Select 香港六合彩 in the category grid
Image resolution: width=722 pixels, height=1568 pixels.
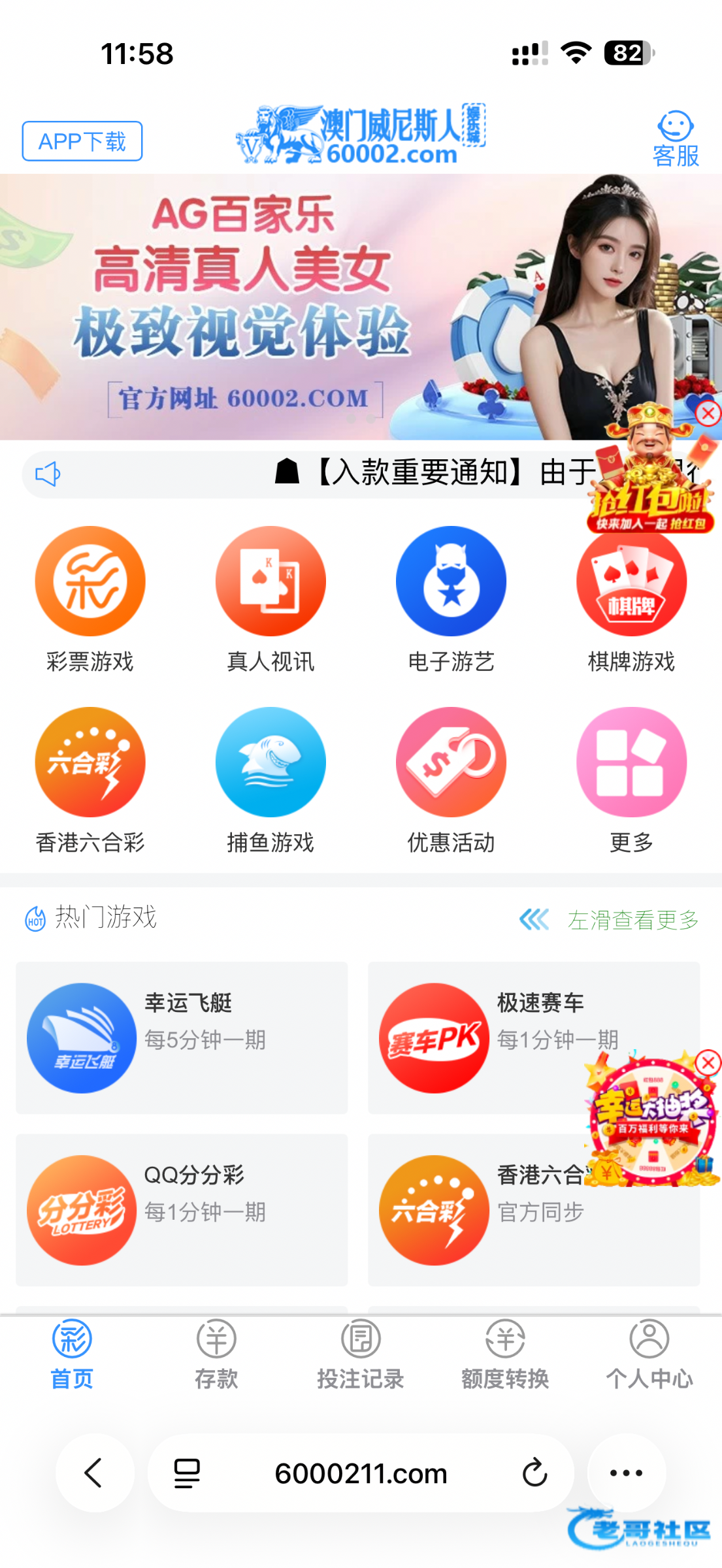pos(90,779)
